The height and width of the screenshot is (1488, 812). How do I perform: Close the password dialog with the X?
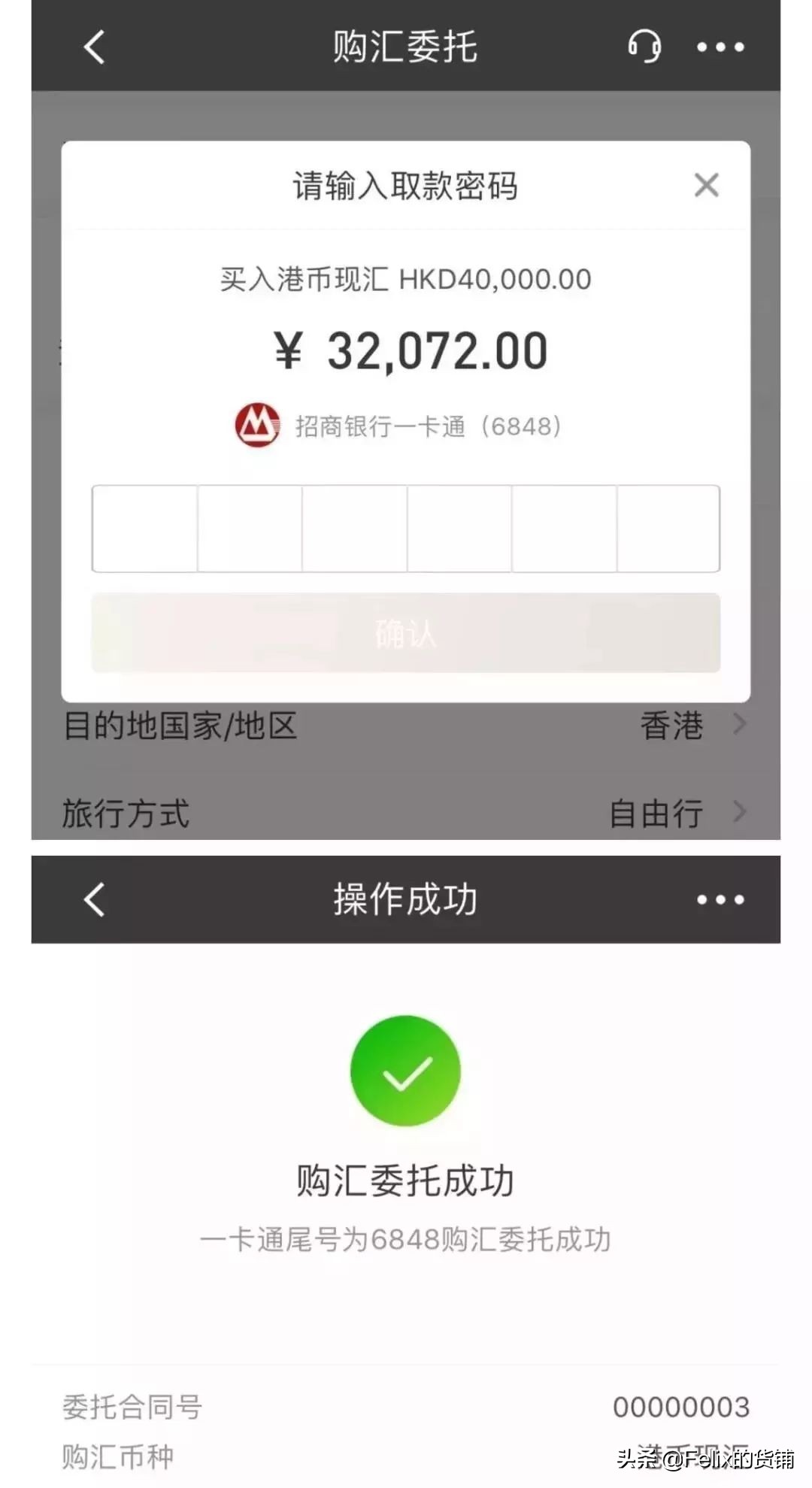click(705, 185)
